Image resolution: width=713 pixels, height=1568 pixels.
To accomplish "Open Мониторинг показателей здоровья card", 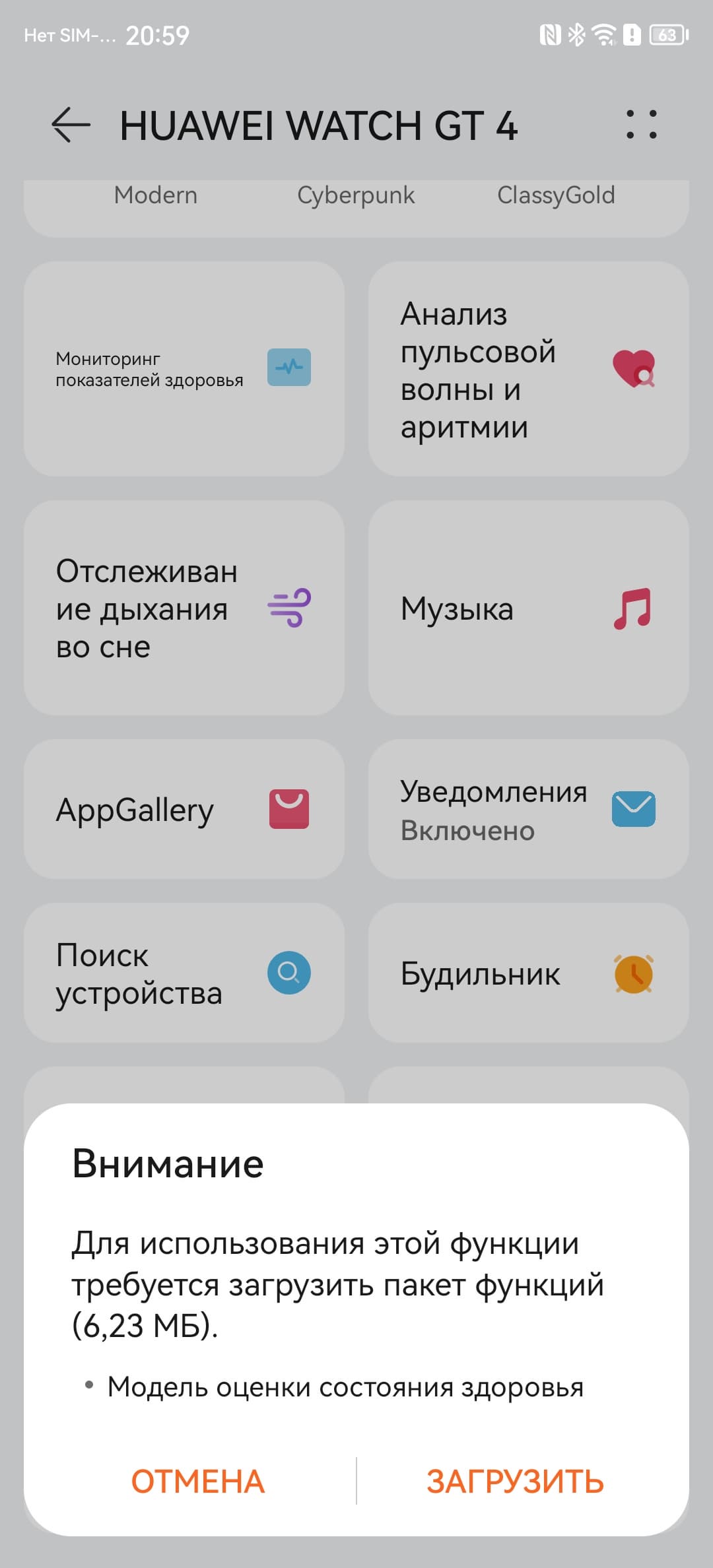I will tap(184, 369).
